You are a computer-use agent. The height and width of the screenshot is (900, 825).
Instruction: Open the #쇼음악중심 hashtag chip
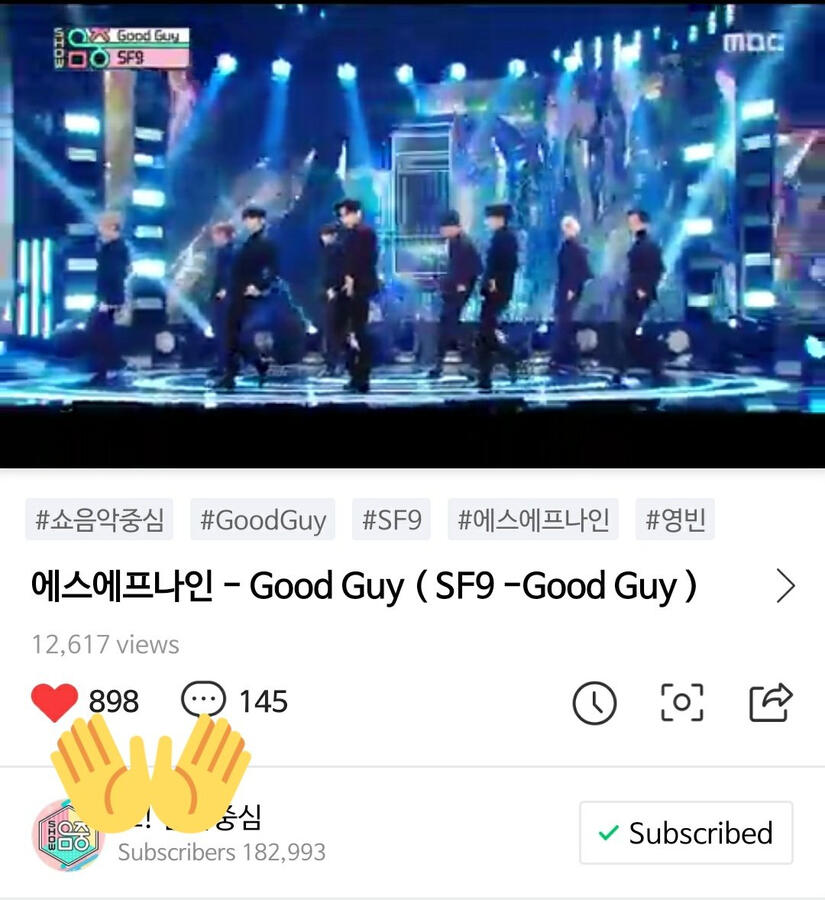(99, 520)
